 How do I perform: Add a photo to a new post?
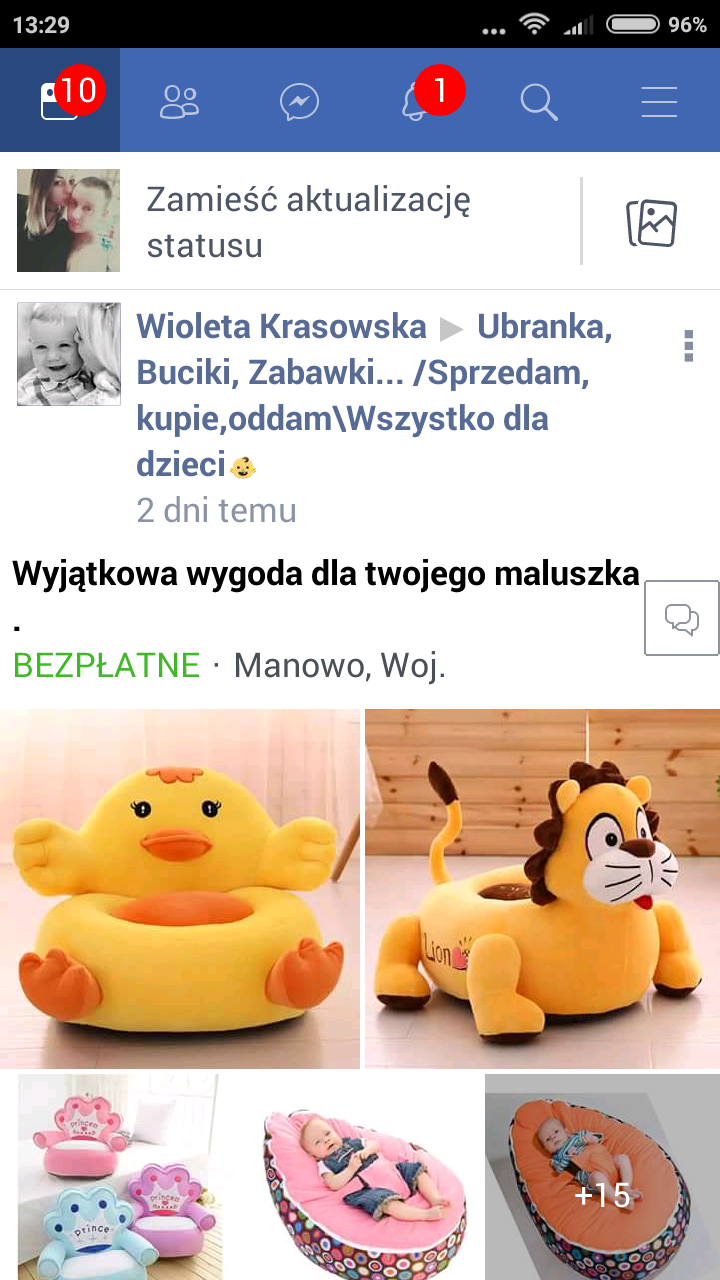(651, 223)
